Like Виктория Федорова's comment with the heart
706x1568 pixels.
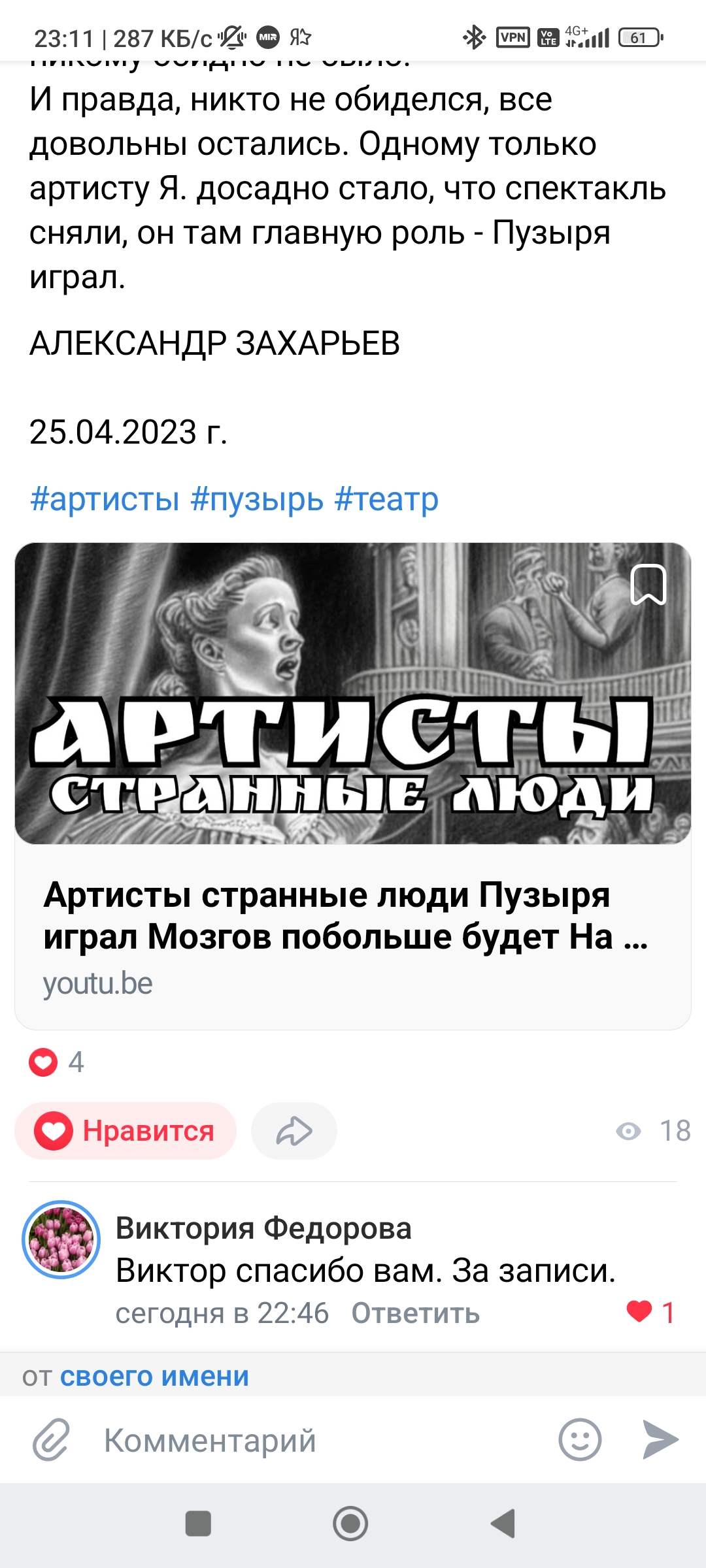point(640,1311)
